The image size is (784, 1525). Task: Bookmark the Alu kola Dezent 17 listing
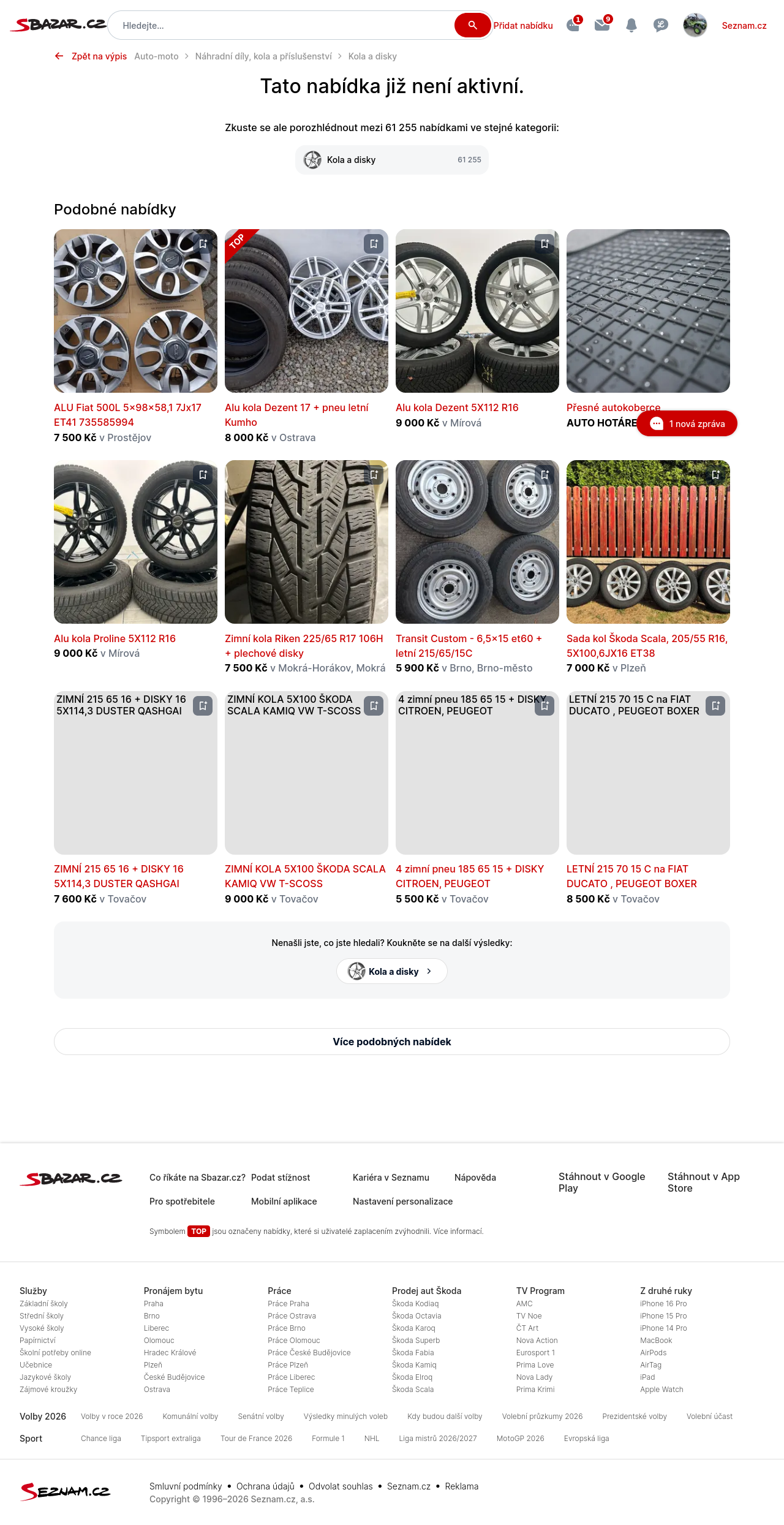(x=374, y=244)
